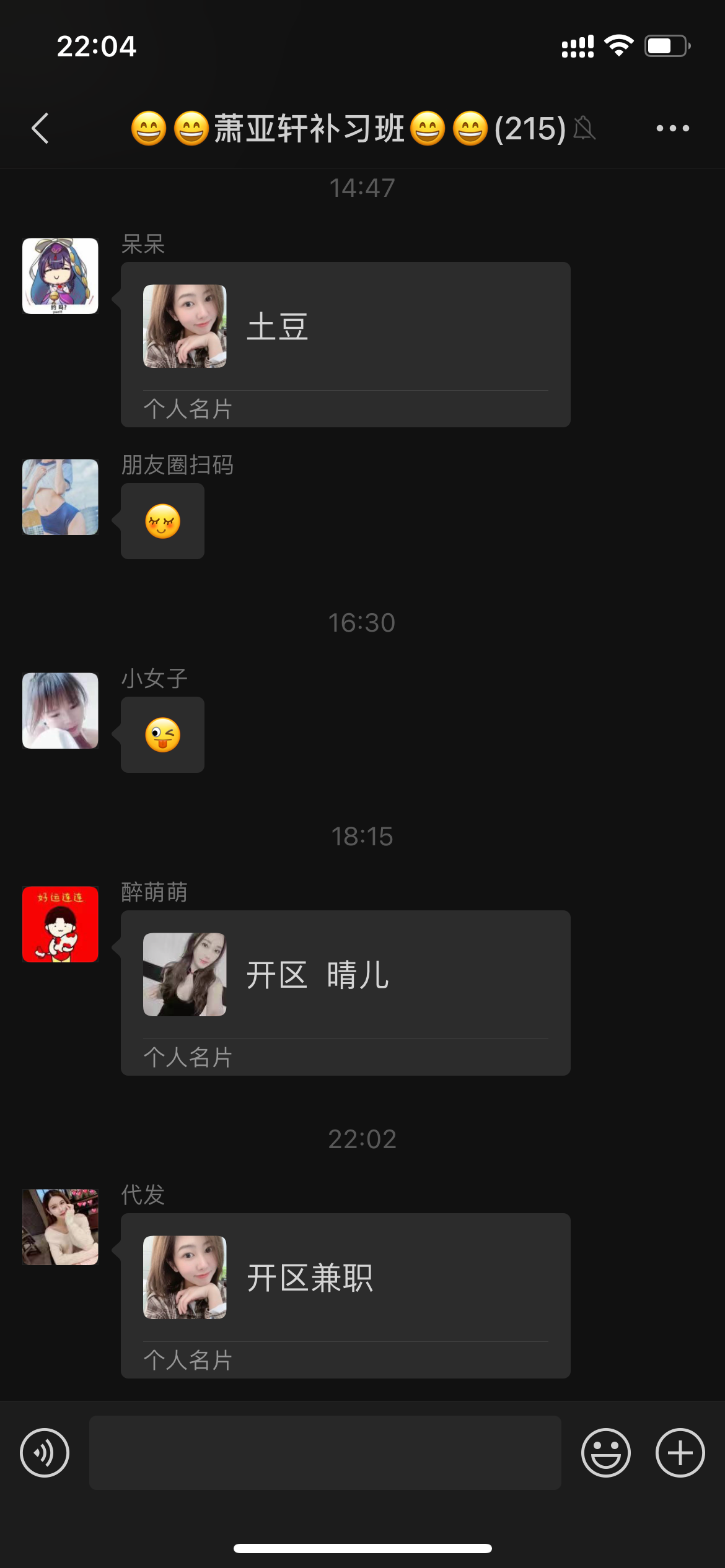This screenshot has width=725, height=1568.
Task: Tap the 😊 emoji message from 朋友圈扫码
Action: click(162, 521)
